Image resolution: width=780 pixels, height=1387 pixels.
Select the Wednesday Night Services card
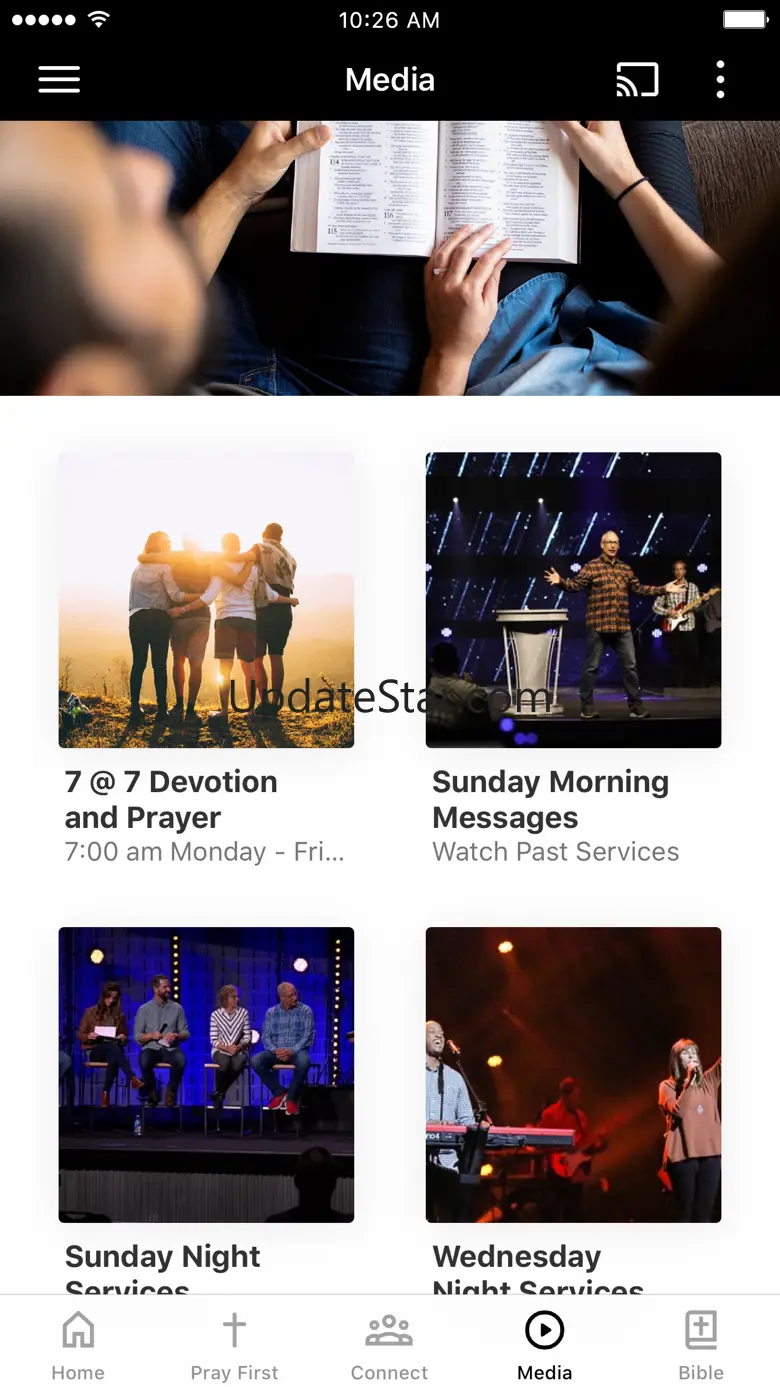[573, 1075]
